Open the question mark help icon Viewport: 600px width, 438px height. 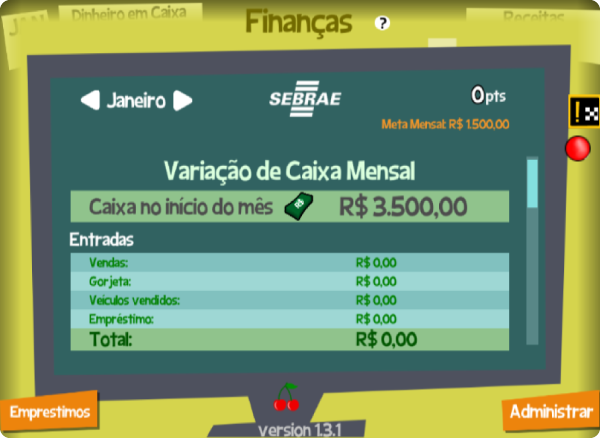[x=382, y=23]
